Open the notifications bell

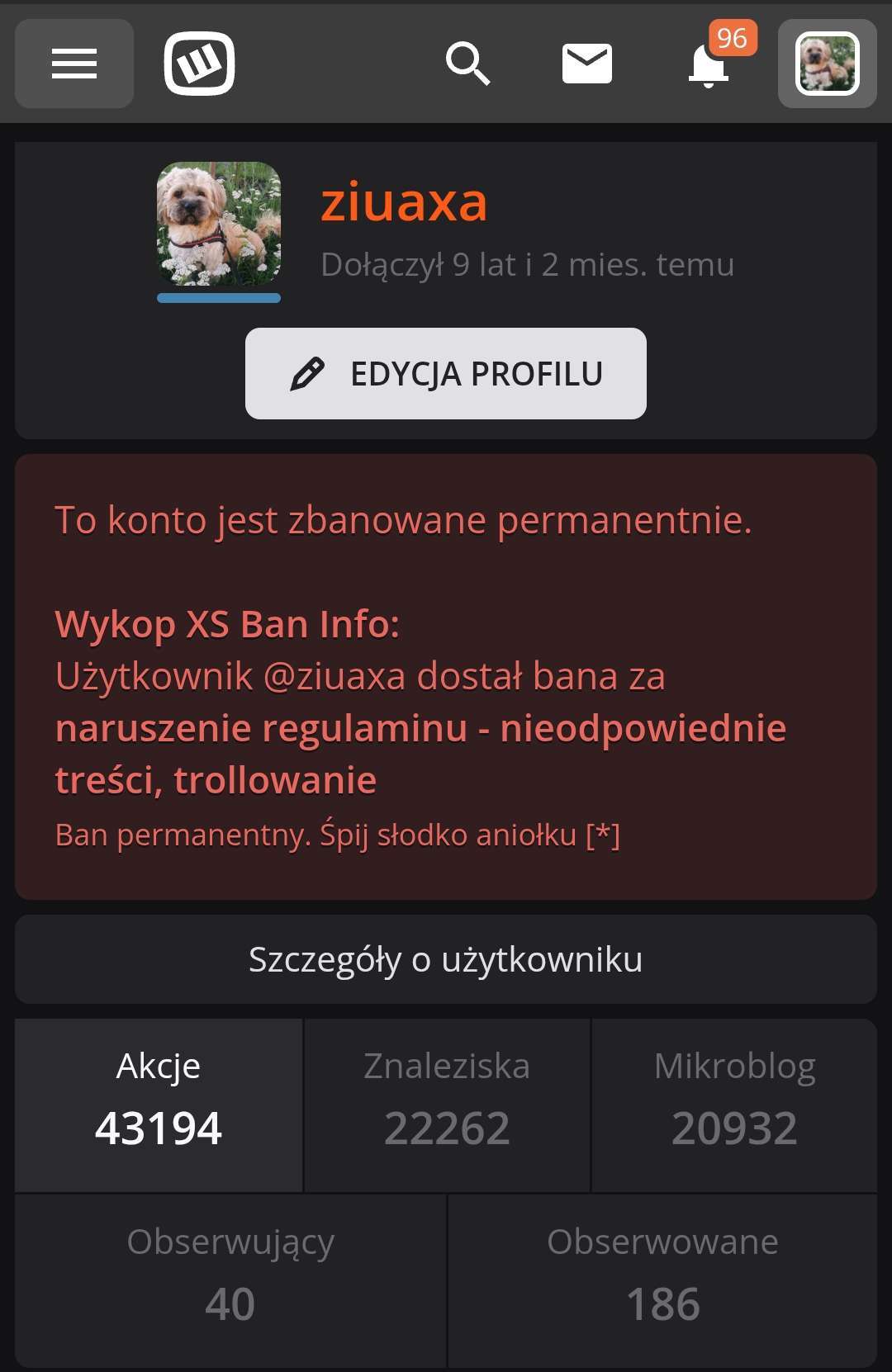tap(709, 65)
